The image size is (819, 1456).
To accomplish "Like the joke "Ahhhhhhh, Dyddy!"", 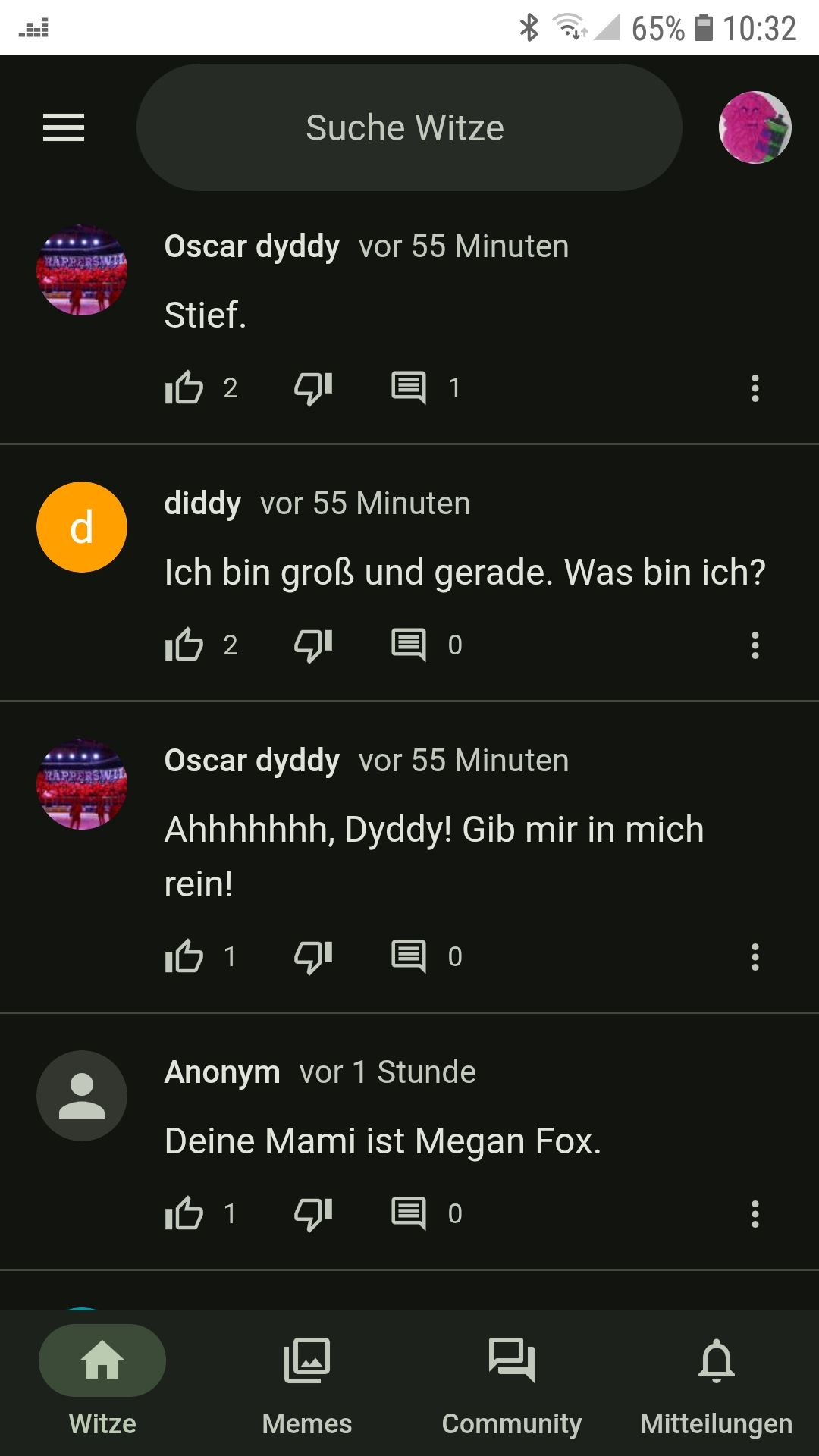I will pos(184,956).
